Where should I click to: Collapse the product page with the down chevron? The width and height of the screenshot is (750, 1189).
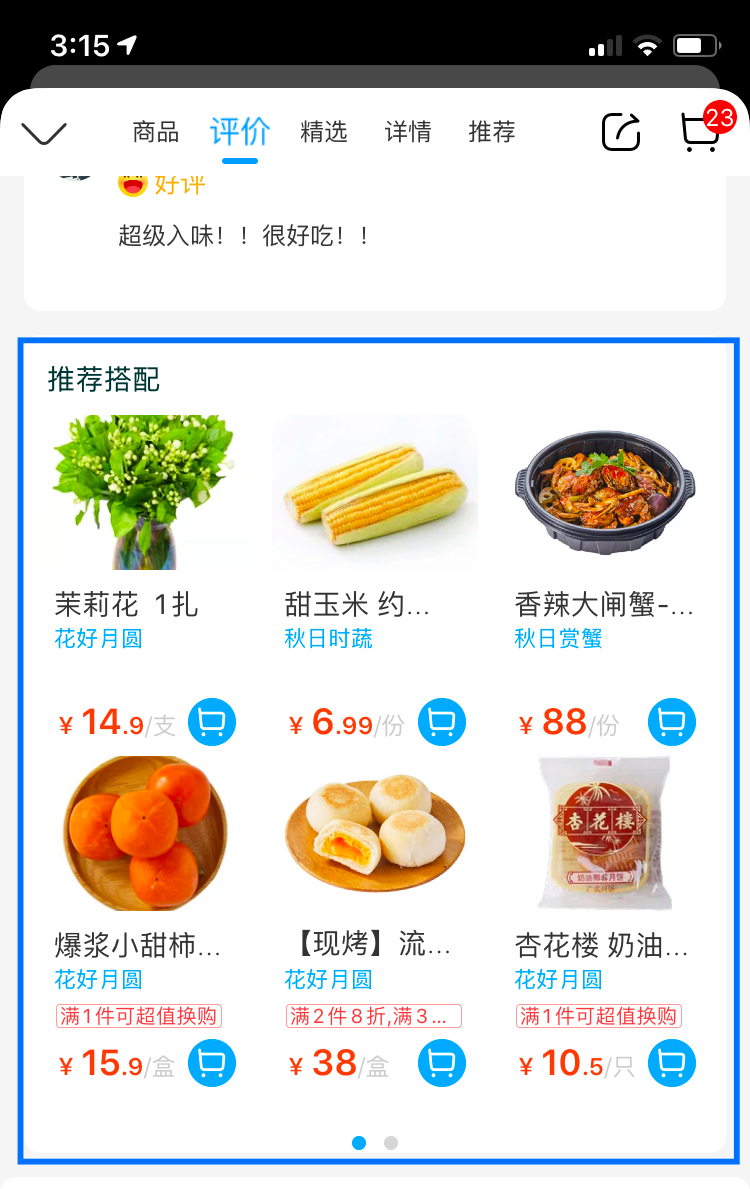[44, 131]
